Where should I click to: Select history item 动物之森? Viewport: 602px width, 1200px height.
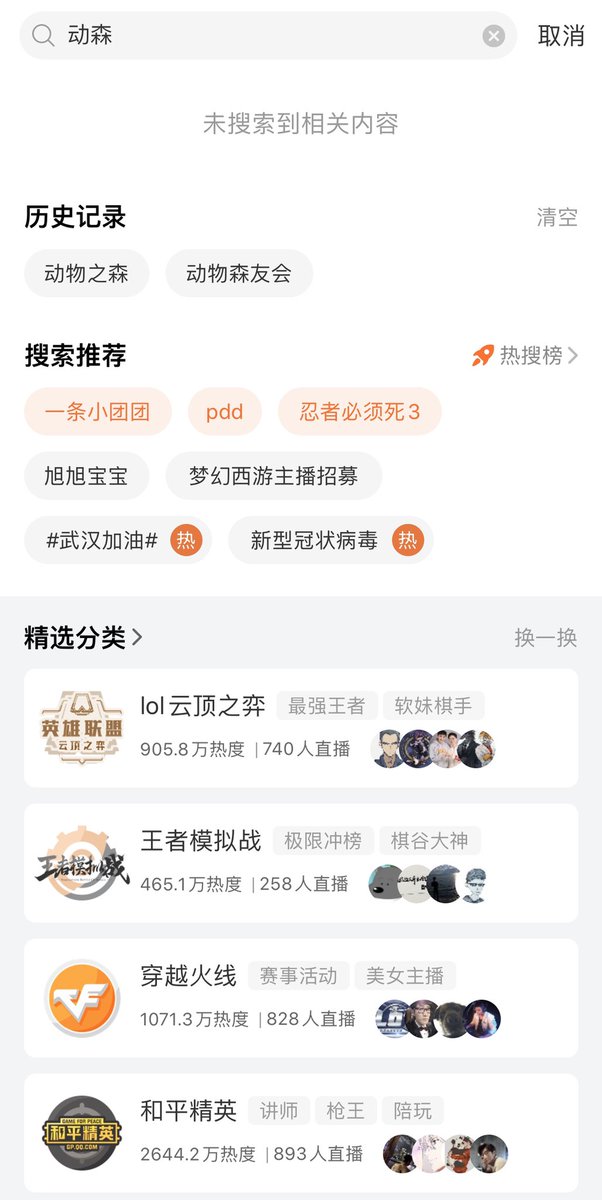87,274
